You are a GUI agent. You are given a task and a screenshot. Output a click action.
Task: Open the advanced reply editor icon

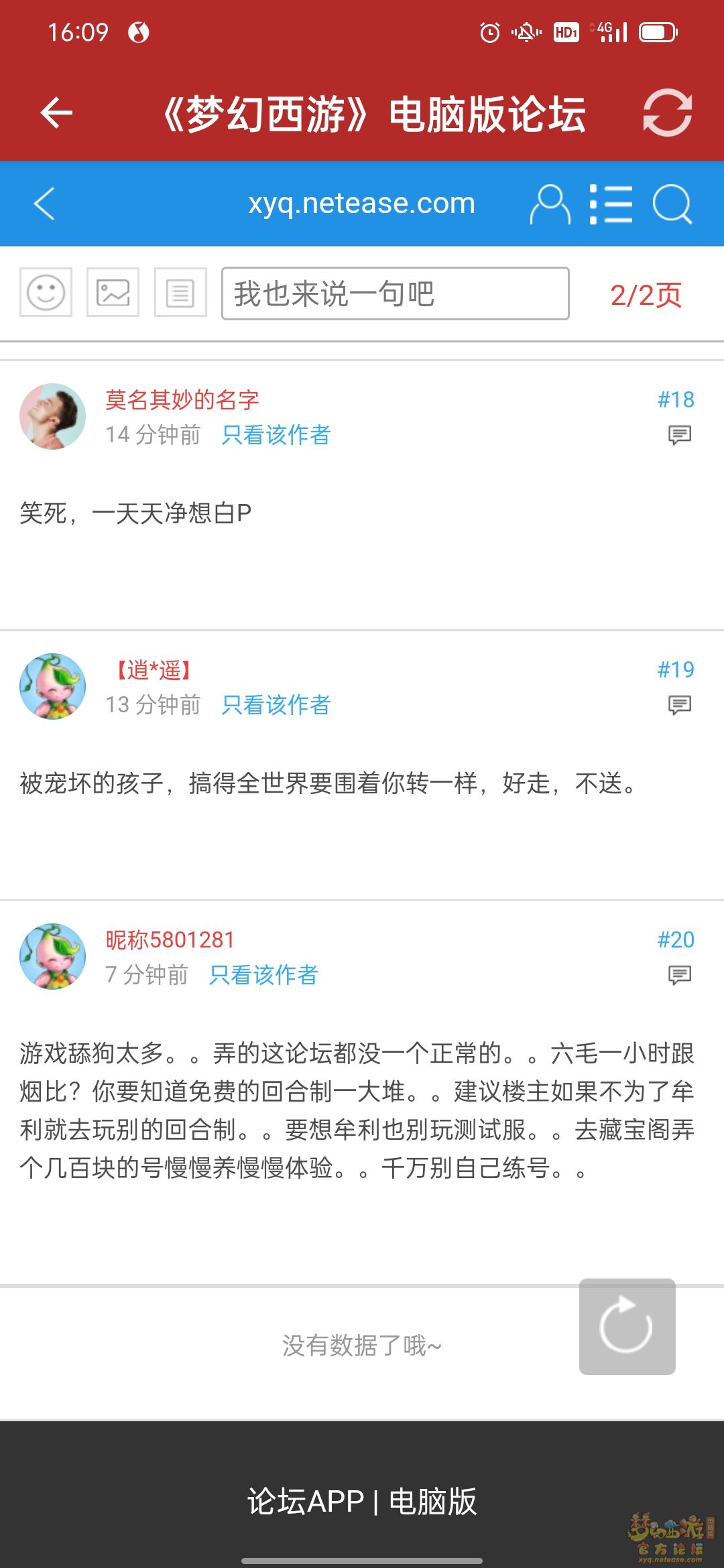(180, 293)
